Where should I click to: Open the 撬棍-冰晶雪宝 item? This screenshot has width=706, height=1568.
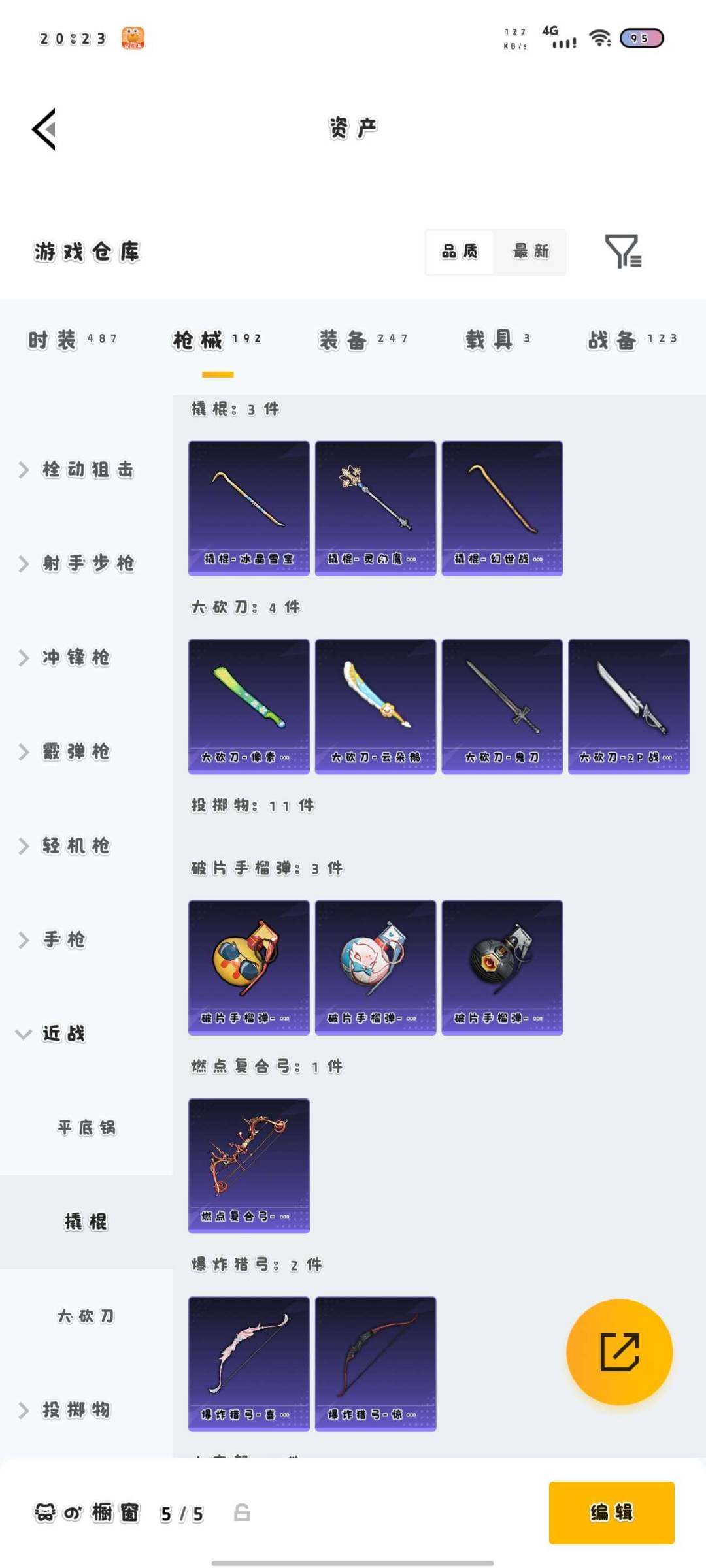pos(248,508)
